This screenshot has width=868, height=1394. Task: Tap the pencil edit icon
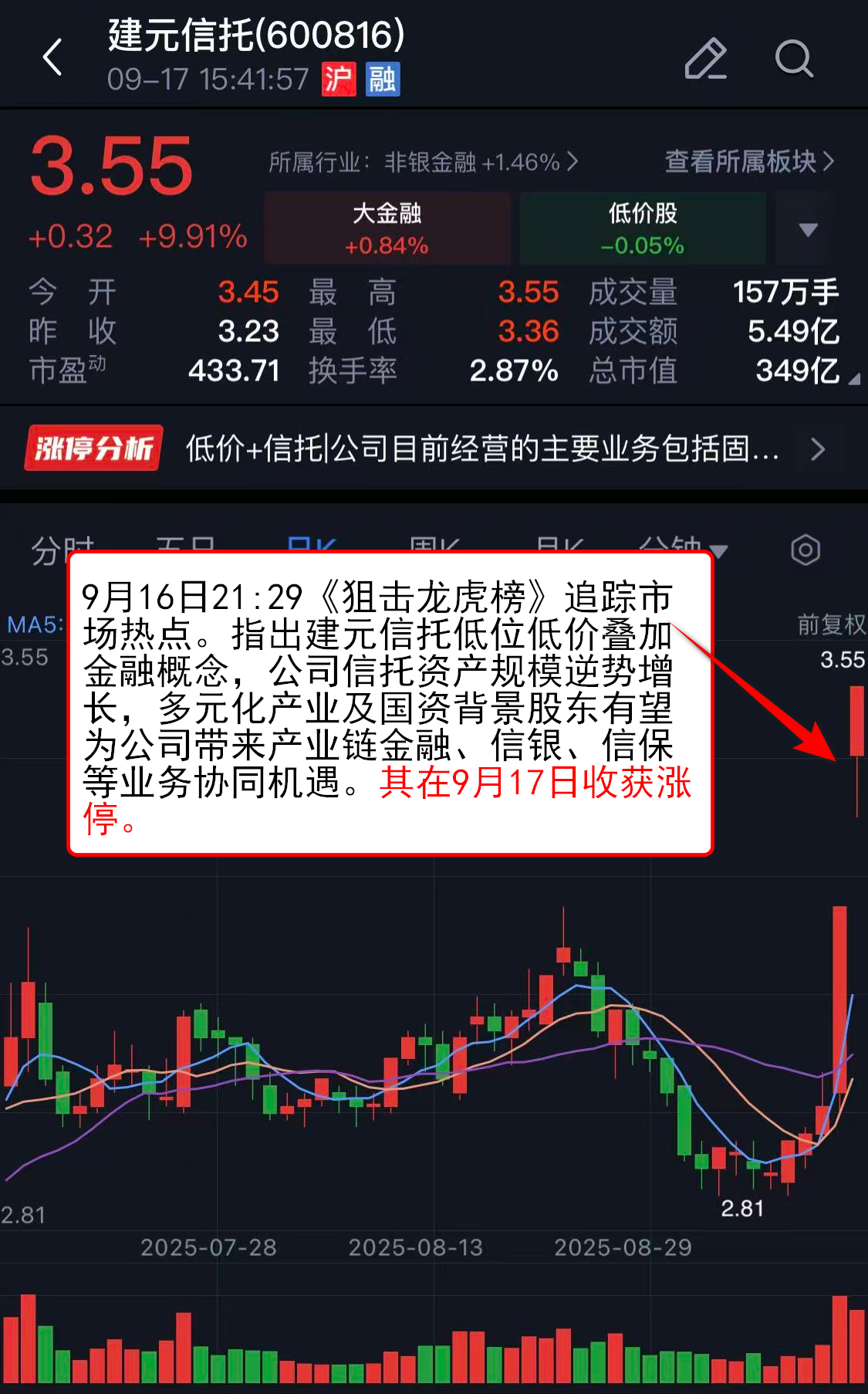pos(705,59)
